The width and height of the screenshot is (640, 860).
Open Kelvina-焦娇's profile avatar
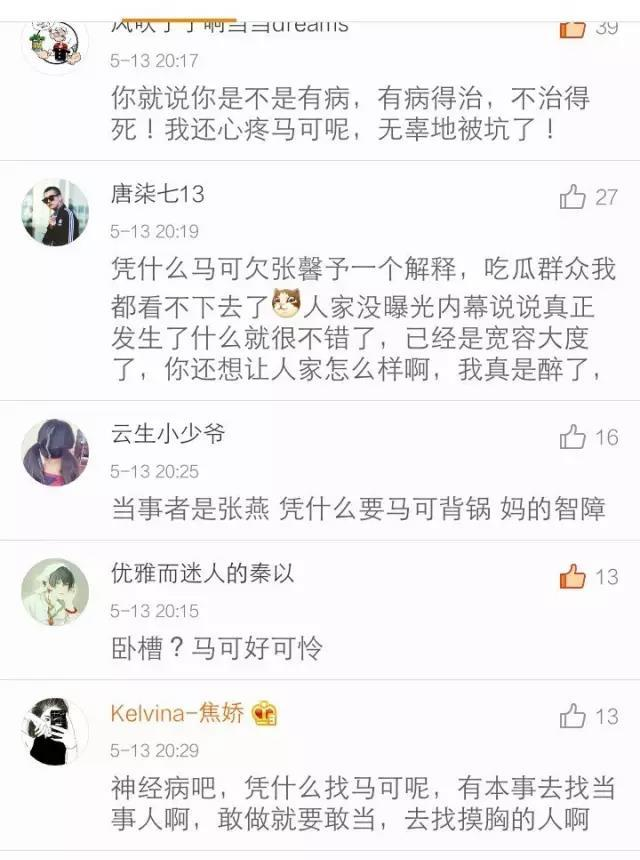[55, 731]
